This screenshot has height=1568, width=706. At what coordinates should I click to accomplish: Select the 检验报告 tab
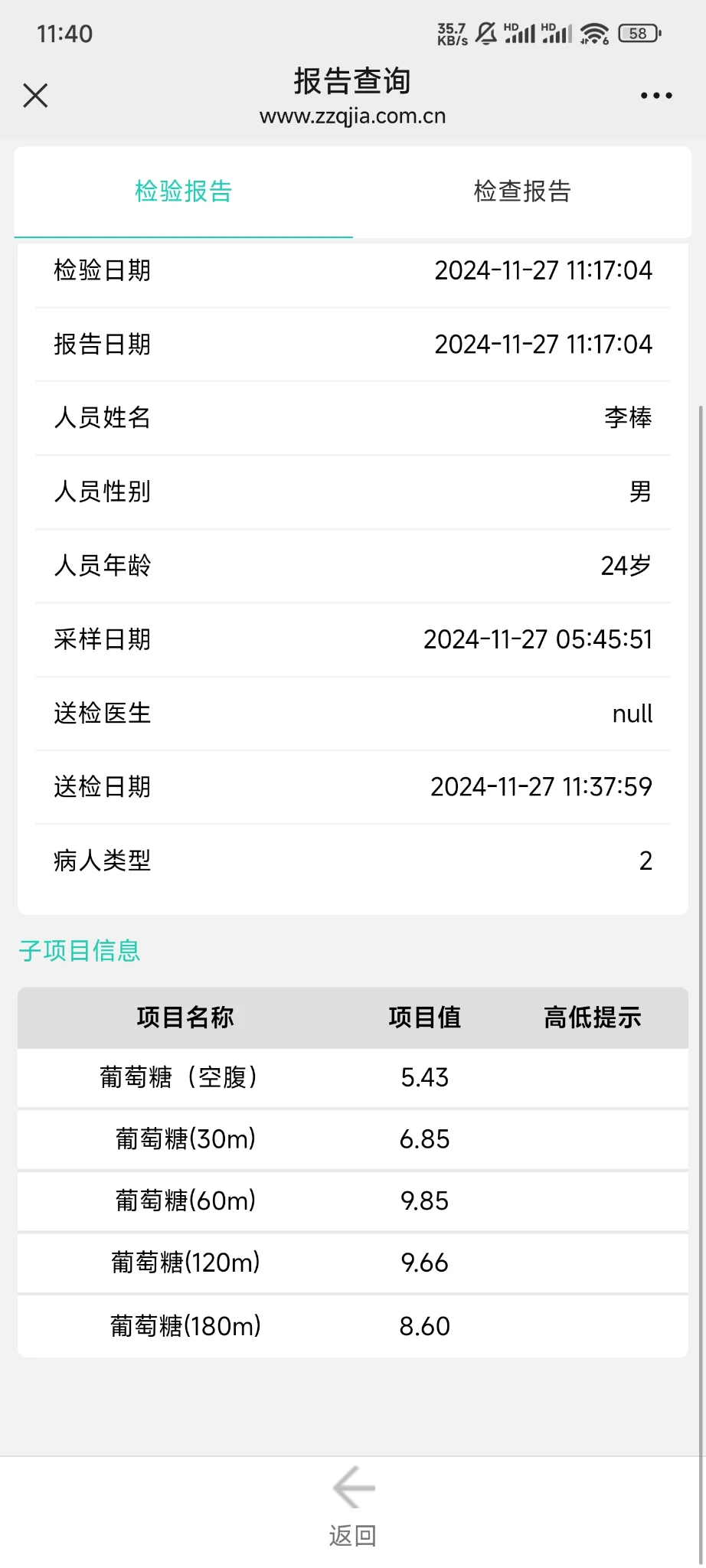(183, 191)
